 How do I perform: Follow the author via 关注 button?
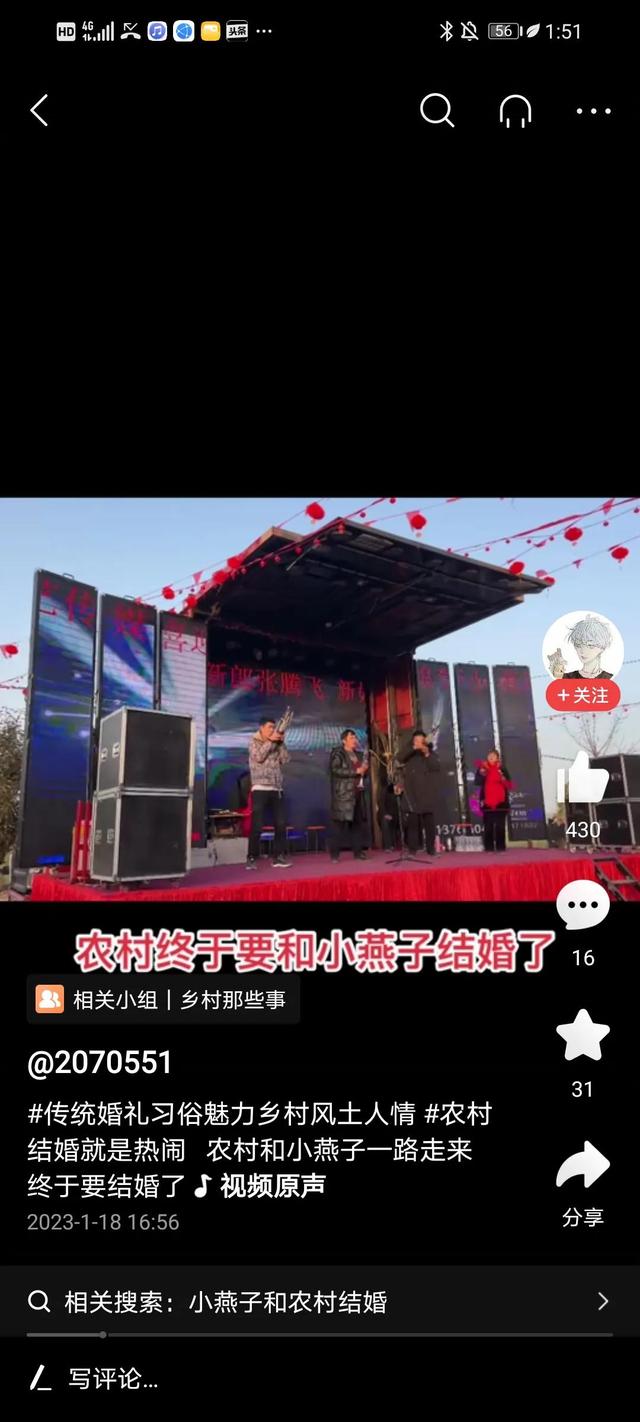(583, 695)
